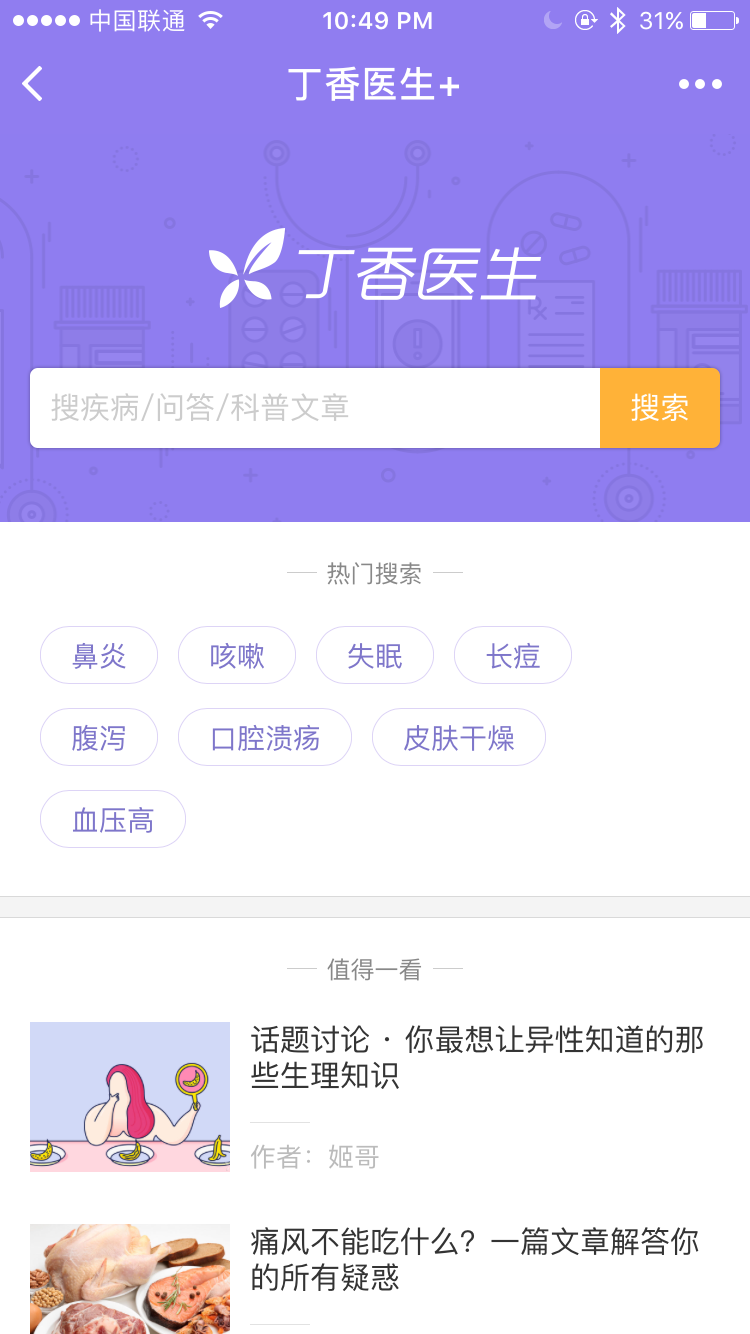Choose the 咳嗽 search chip

point(237,656)
